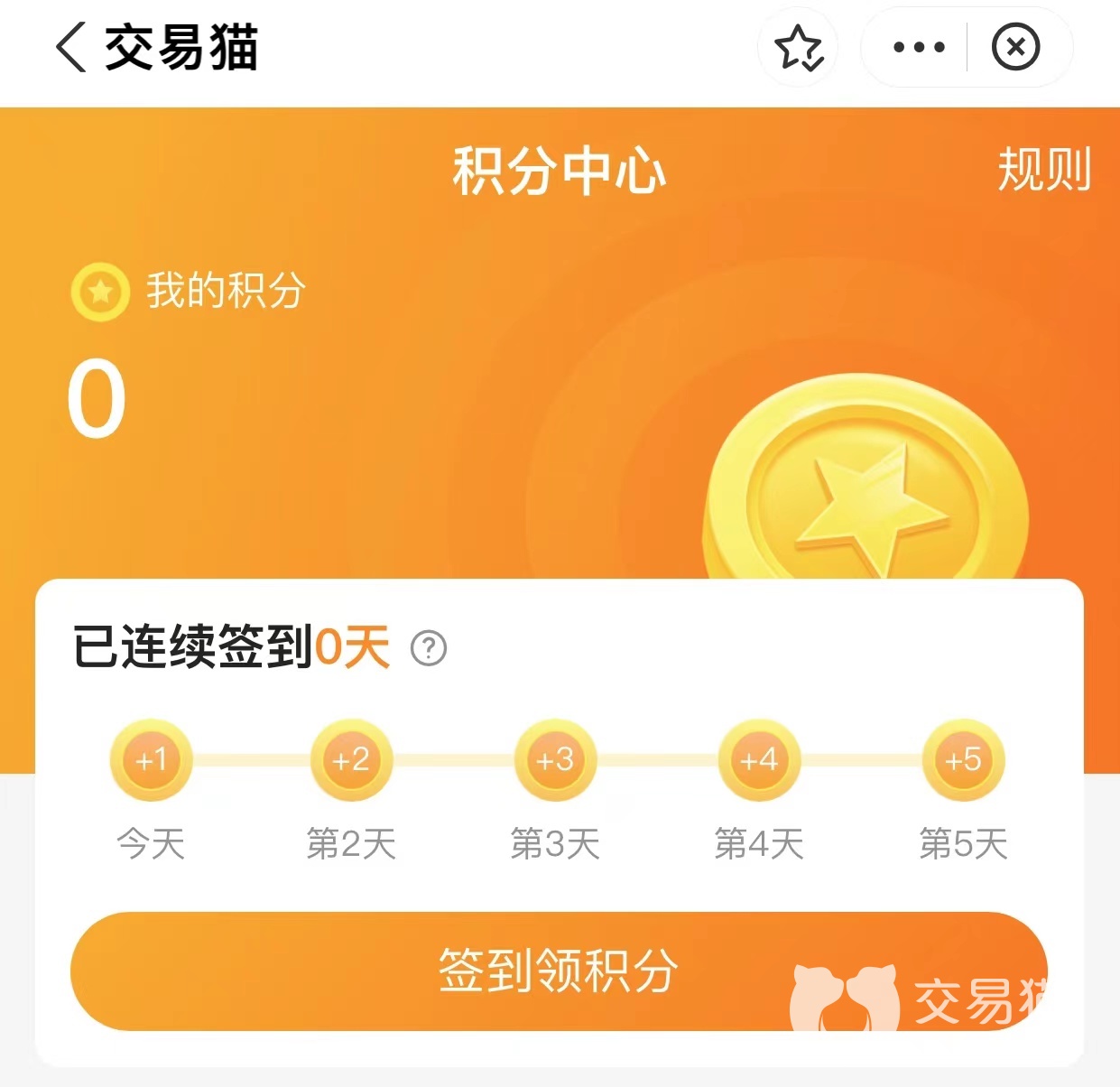This screenshot has width=1120, height=1087.
Task: Tap the question mark help icon
Action: tap(429, 648)
